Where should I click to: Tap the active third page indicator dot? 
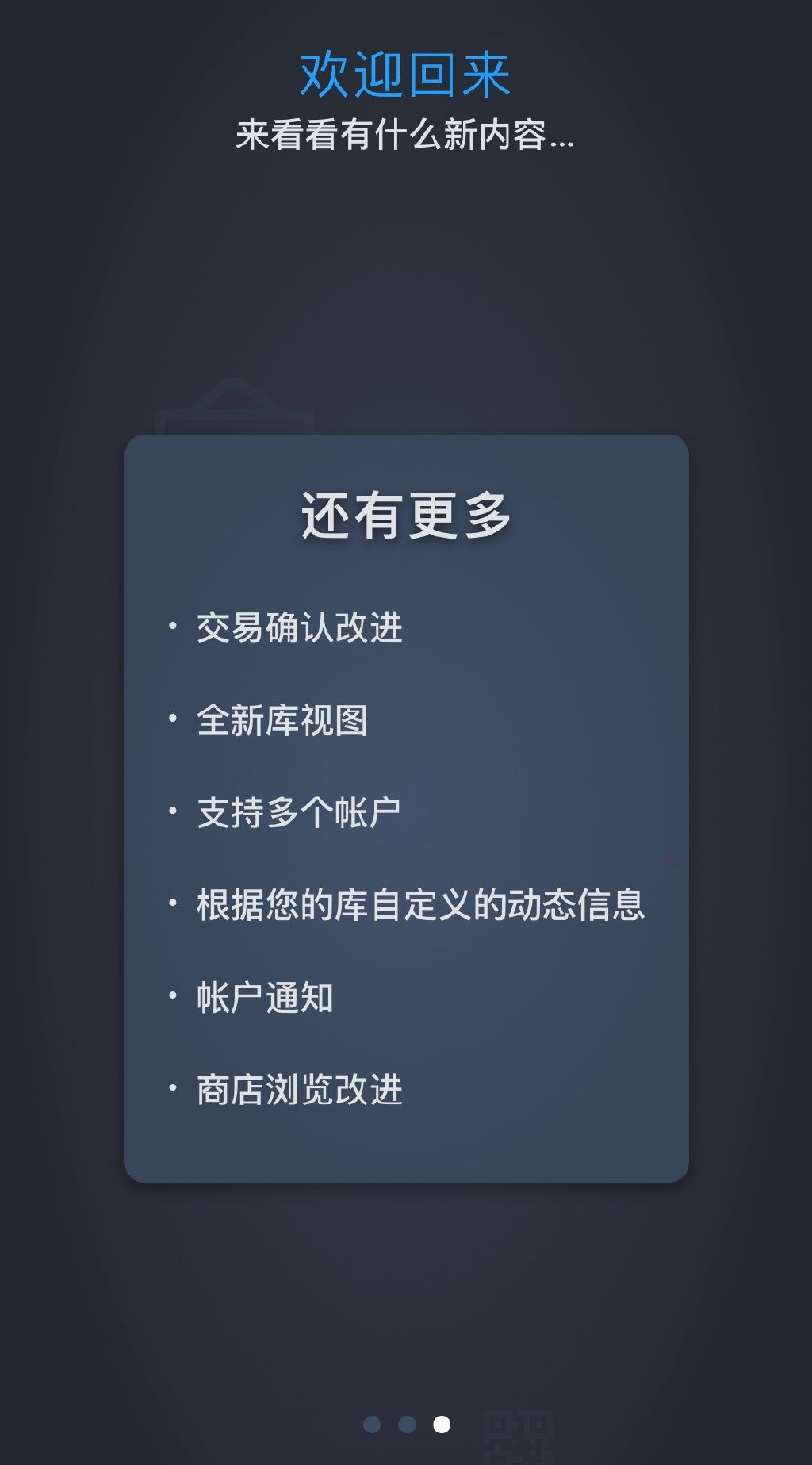[x=442, y=1425]
